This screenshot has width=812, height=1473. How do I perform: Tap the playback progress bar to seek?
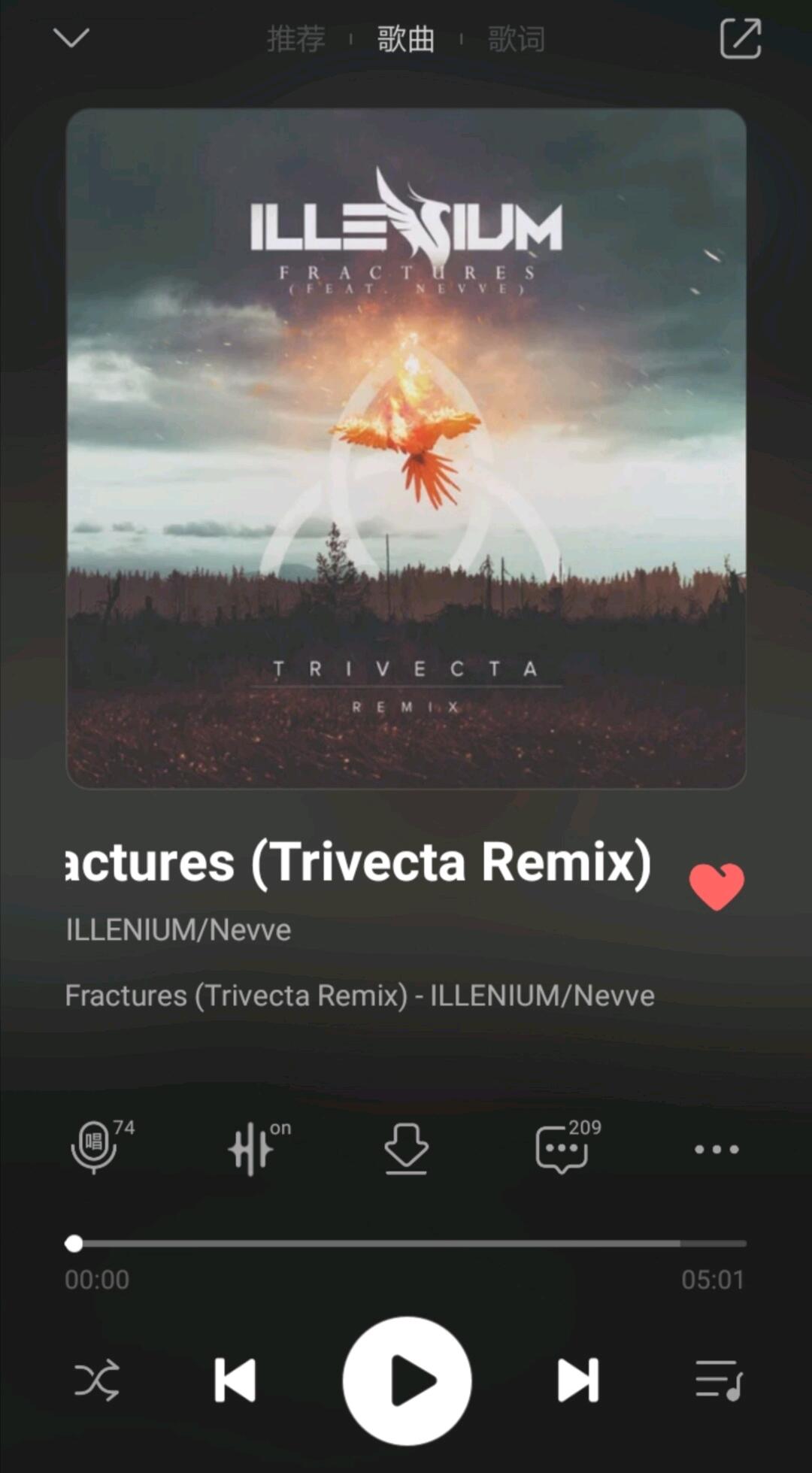406,1244
